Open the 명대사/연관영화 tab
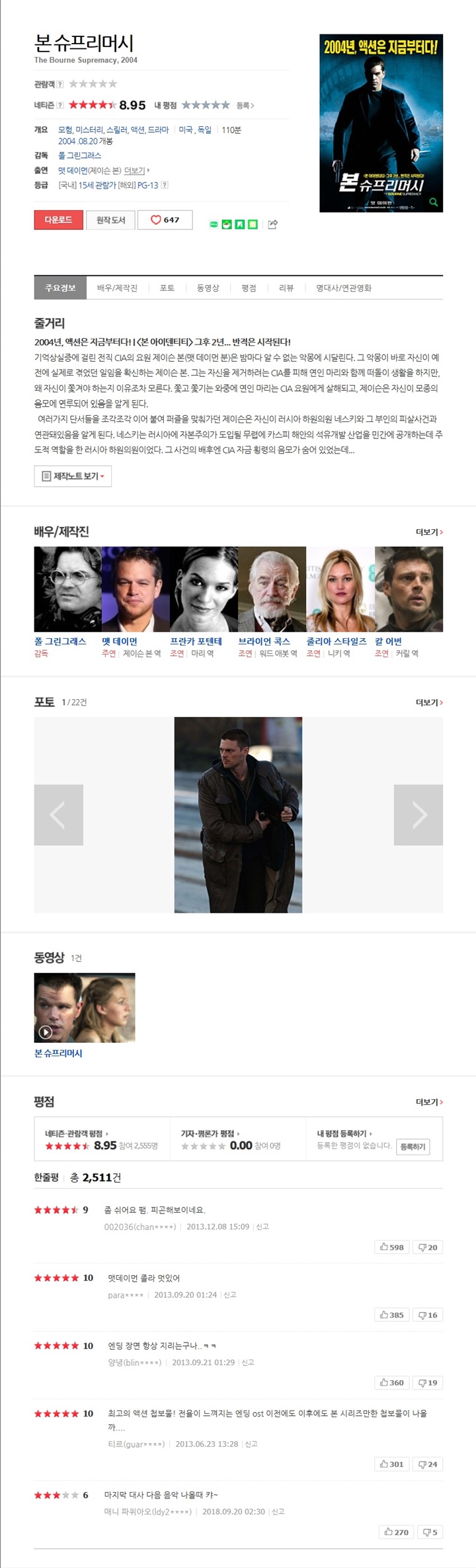The image size is (476, 1568). [343, 288]
